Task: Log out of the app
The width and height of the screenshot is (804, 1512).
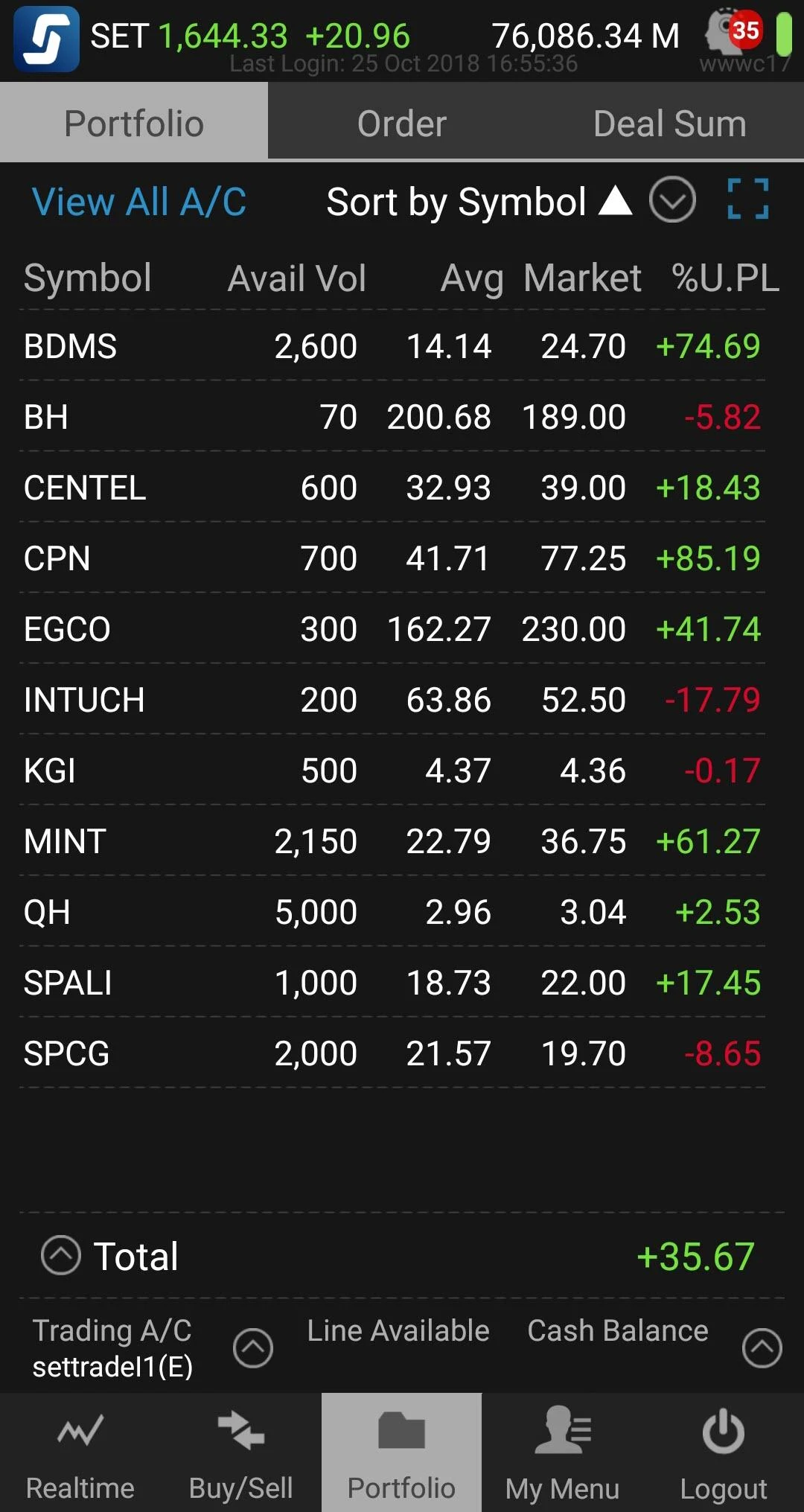Action: [x=723, y=1453]
